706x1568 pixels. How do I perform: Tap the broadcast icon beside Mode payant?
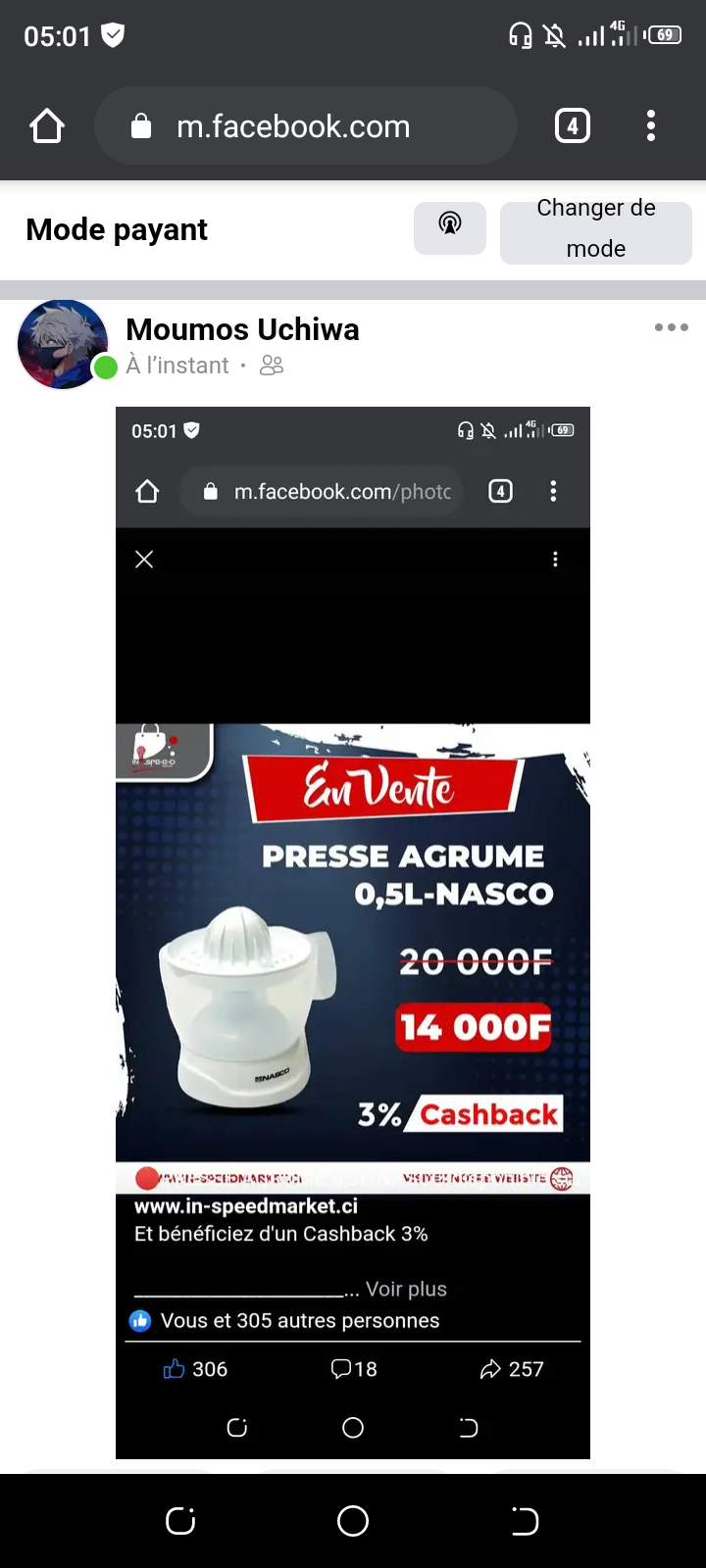450,228
